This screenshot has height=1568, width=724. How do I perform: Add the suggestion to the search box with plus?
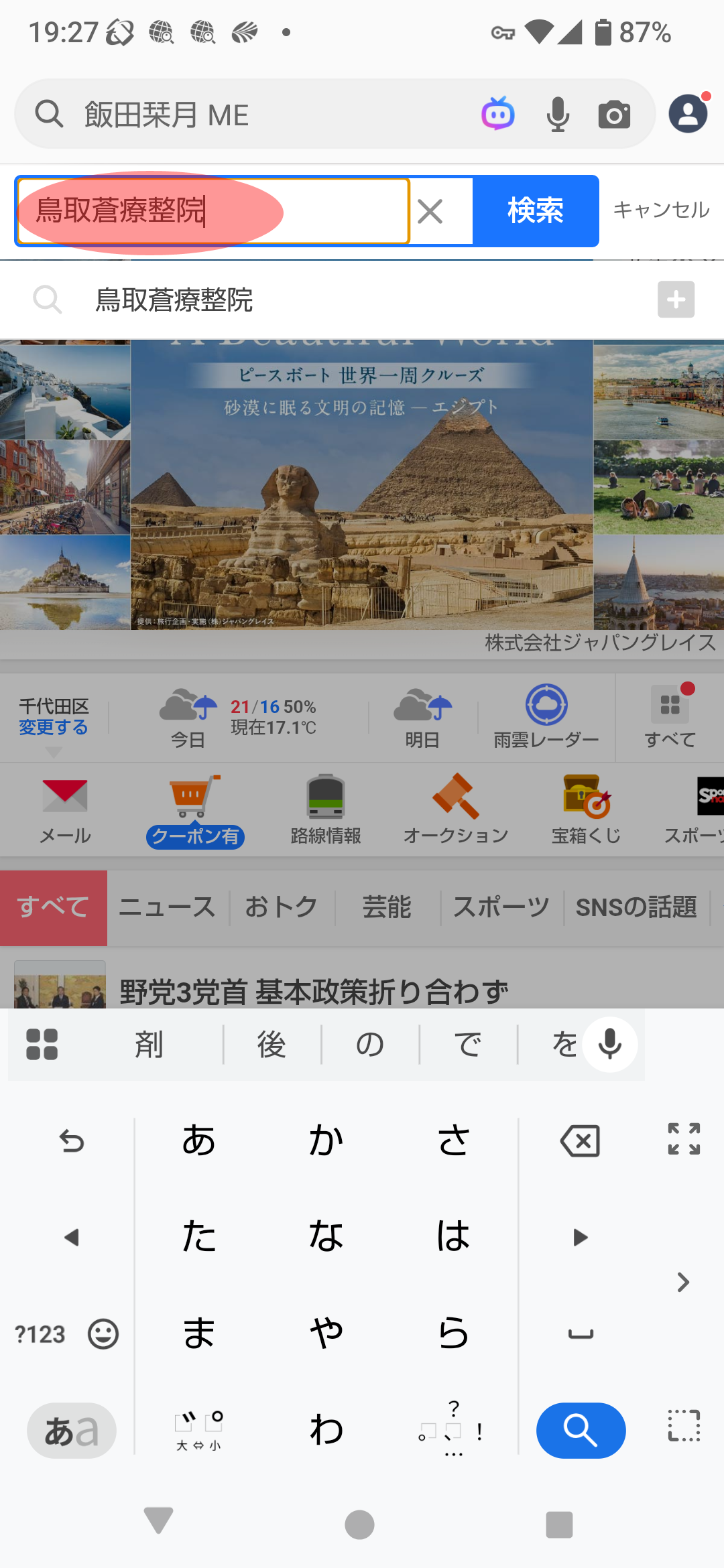coord(676,300)
